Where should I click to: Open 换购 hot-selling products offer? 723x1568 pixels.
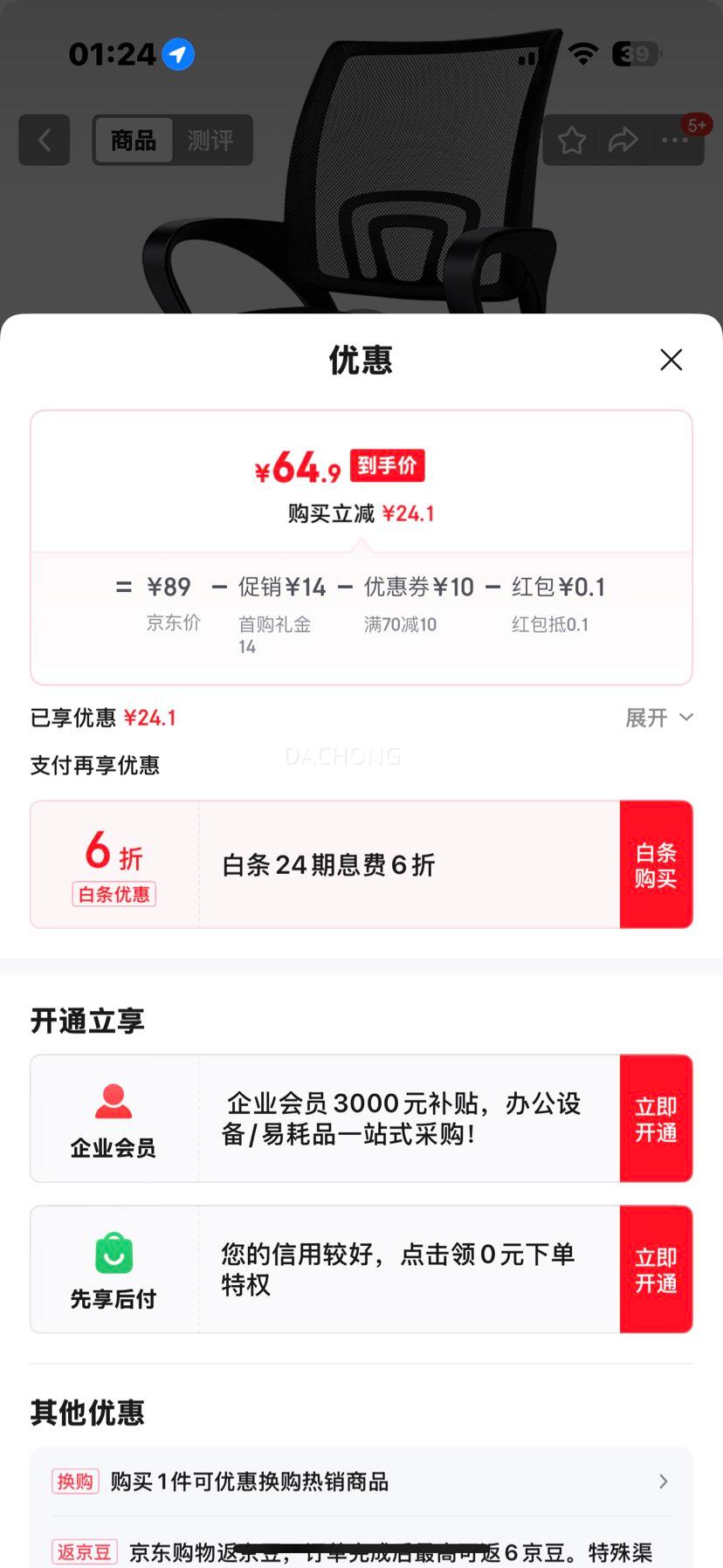(x=361, y=1482)
